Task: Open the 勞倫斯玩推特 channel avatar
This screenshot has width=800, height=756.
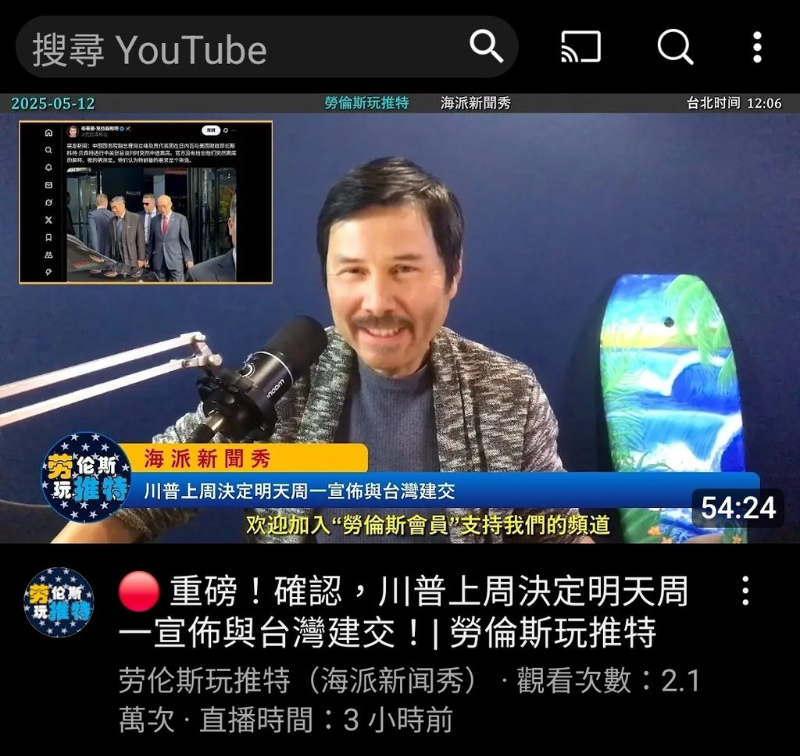Action: click(x=59, y=603)
